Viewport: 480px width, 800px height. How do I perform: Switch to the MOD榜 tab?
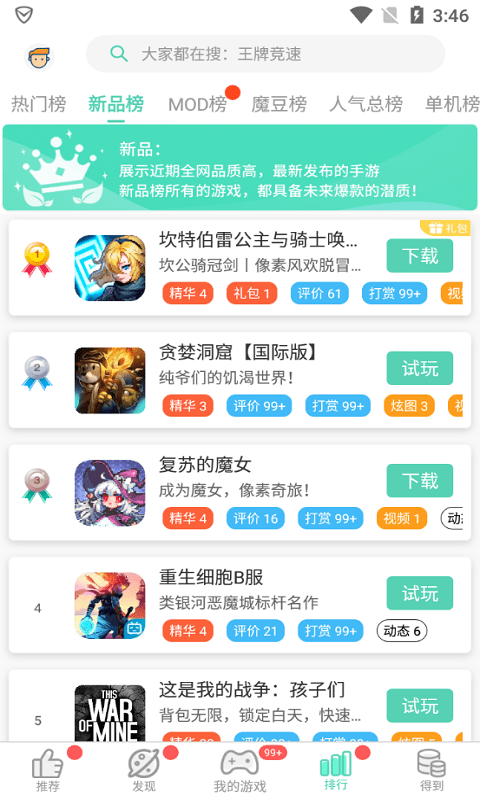click(197, 104)
